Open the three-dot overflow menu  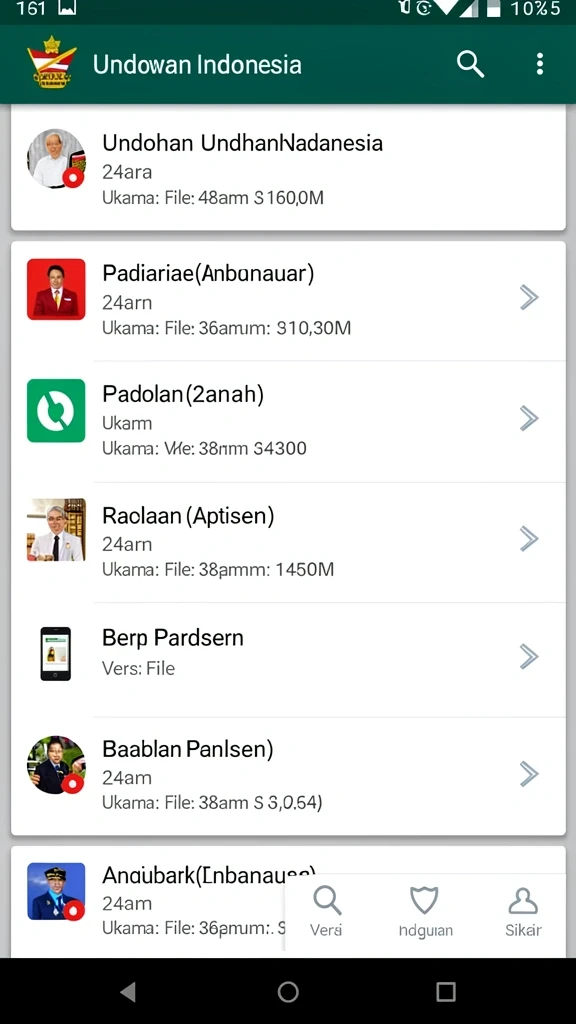point(539,64)
